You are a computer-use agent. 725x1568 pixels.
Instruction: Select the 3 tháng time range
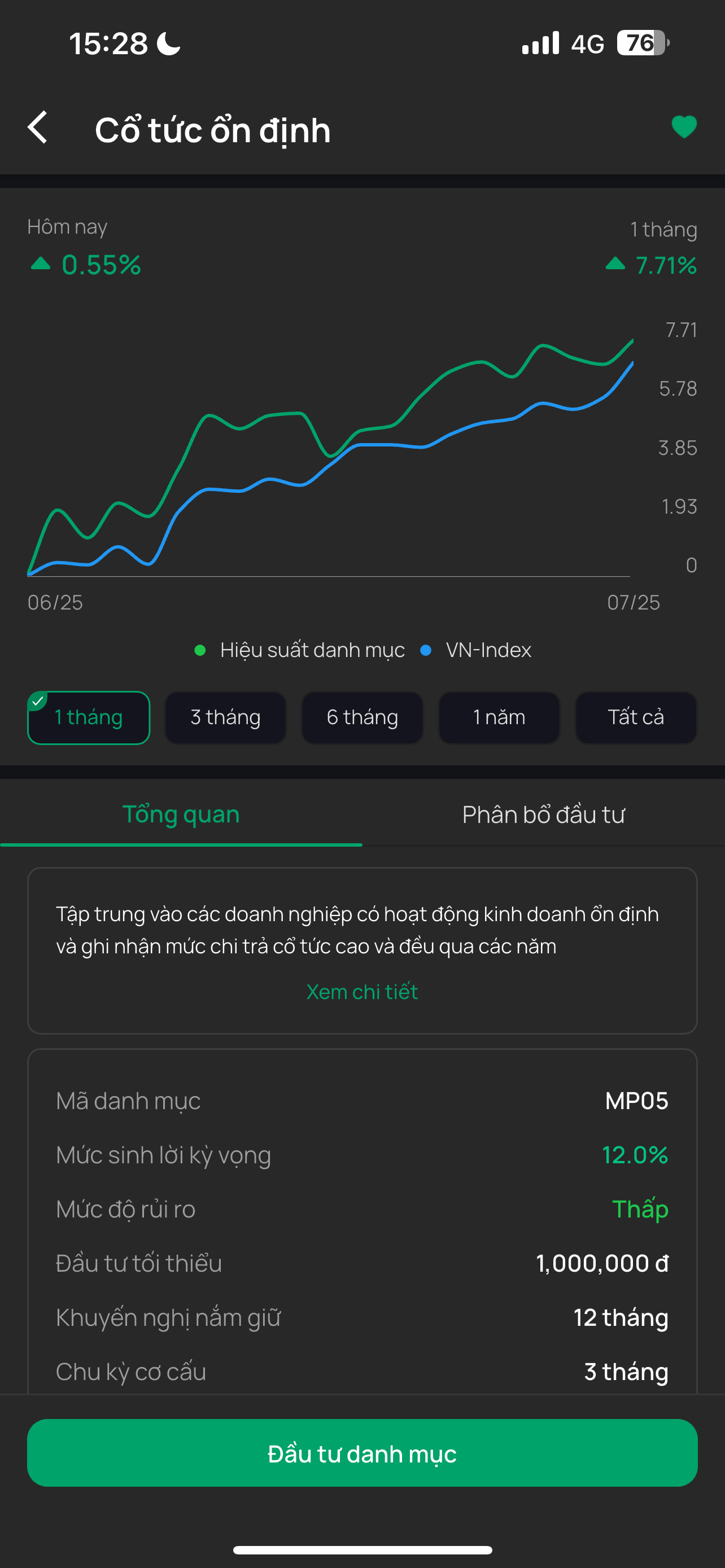[x=225, y=717]
